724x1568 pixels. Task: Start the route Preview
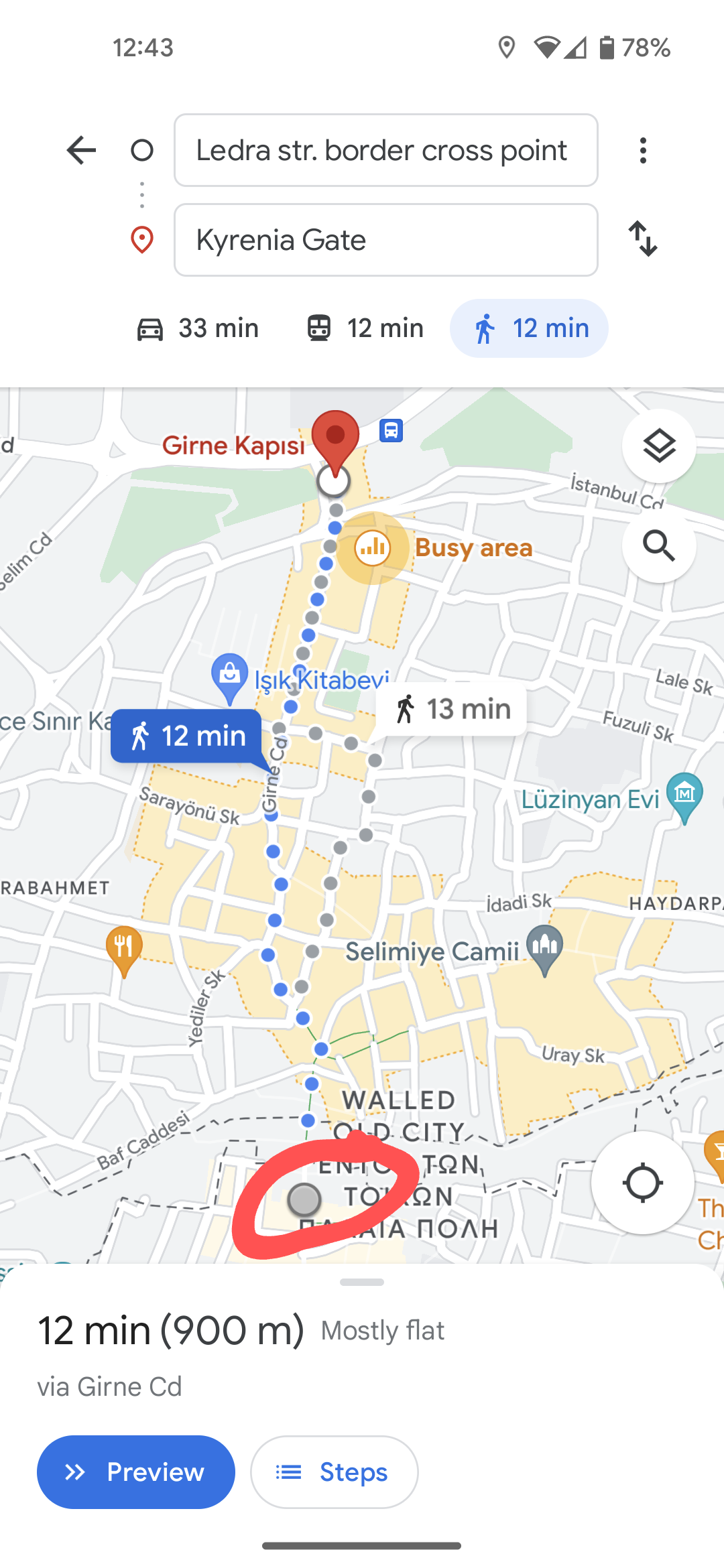136,1472
